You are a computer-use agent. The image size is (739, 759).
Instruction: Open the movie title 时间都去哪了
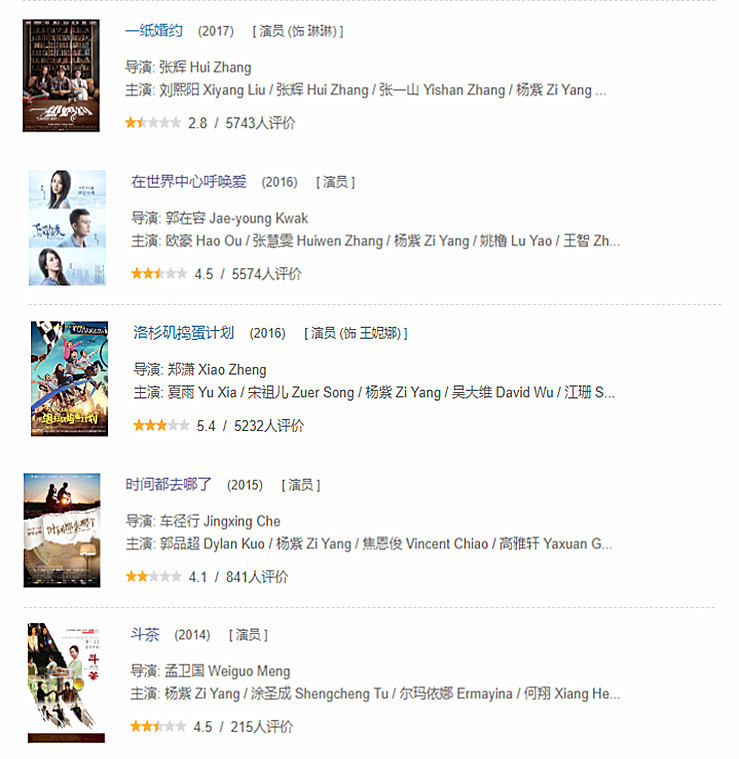coord(169,485)
